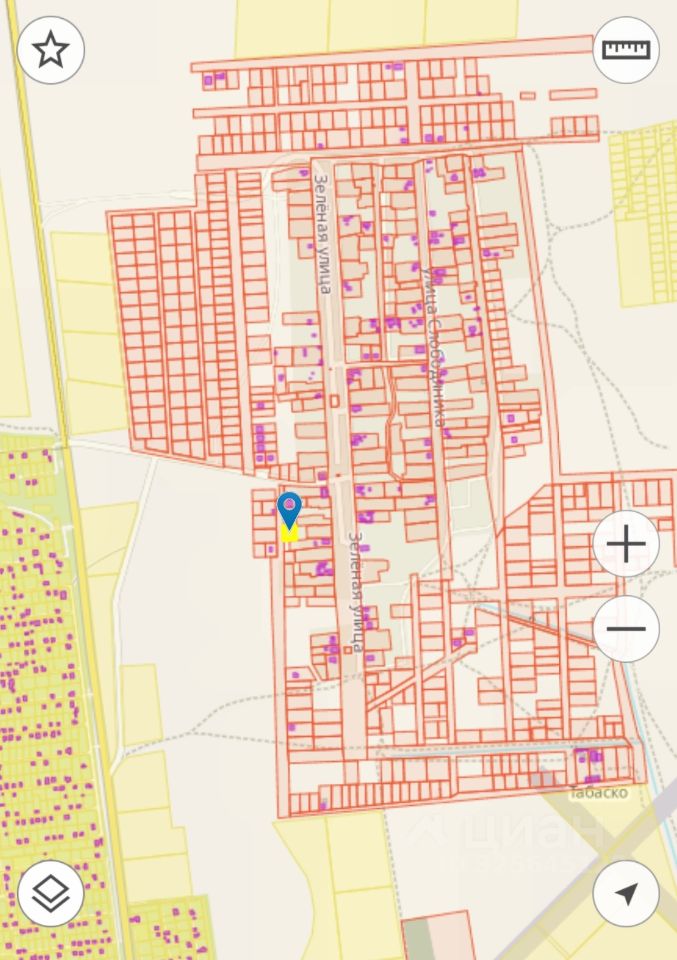Tap the blue location pin marker
This screenshot has height=960, width=677.
coord(289,509)
